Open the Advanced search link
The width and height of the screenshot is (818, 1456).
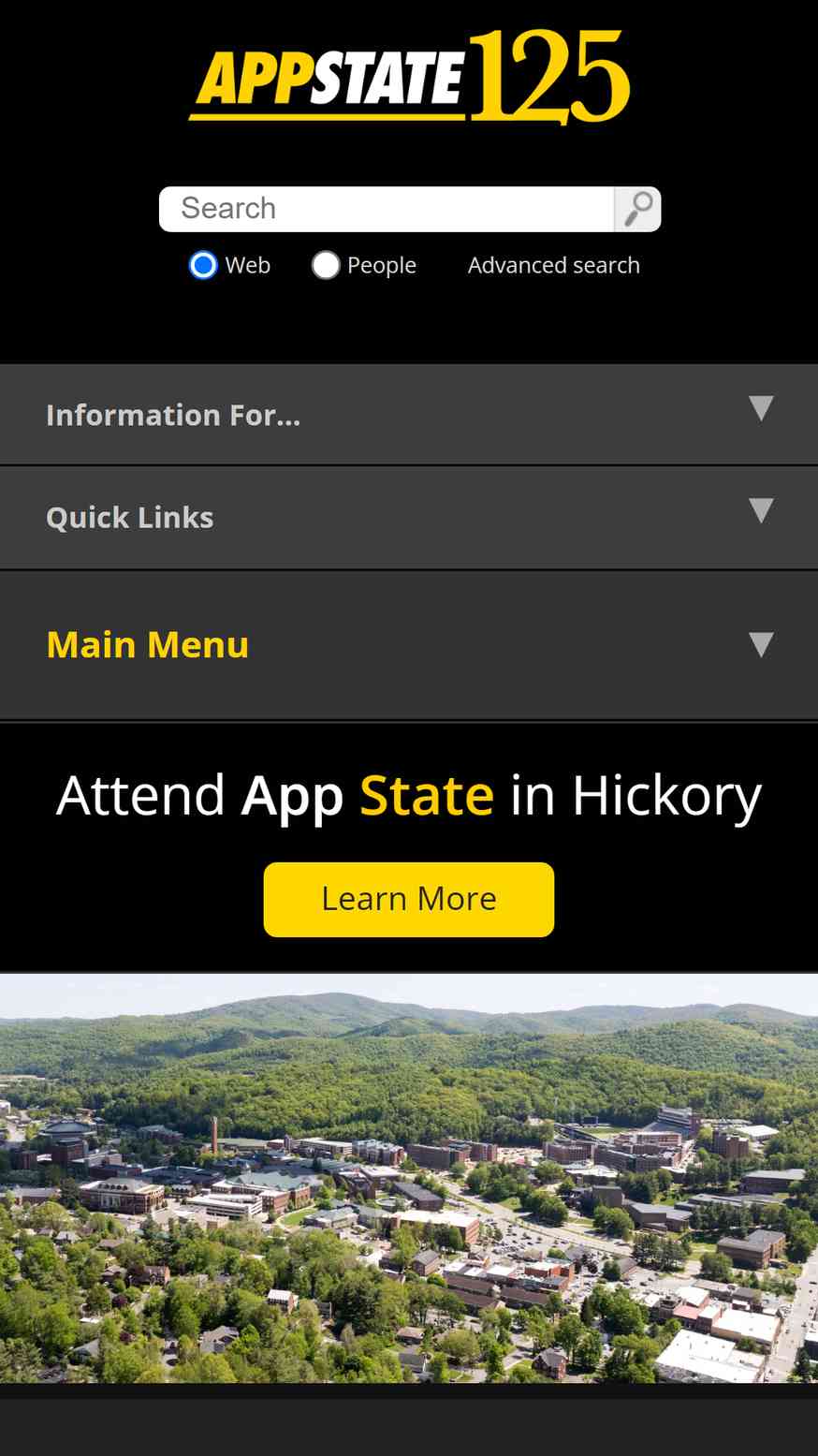[x=554, y=265]
